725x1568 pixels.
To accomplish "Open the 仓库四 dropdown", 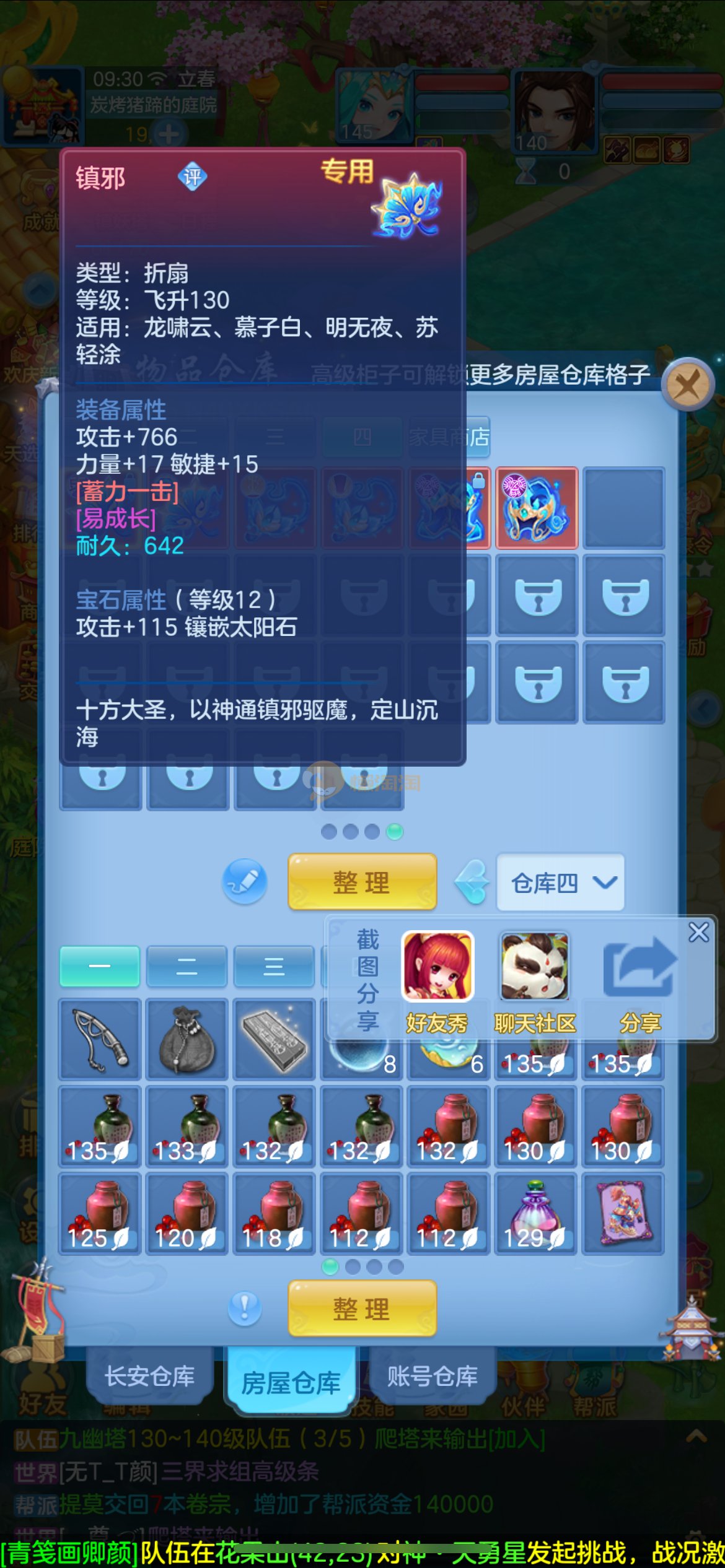I will coord(560,882).
